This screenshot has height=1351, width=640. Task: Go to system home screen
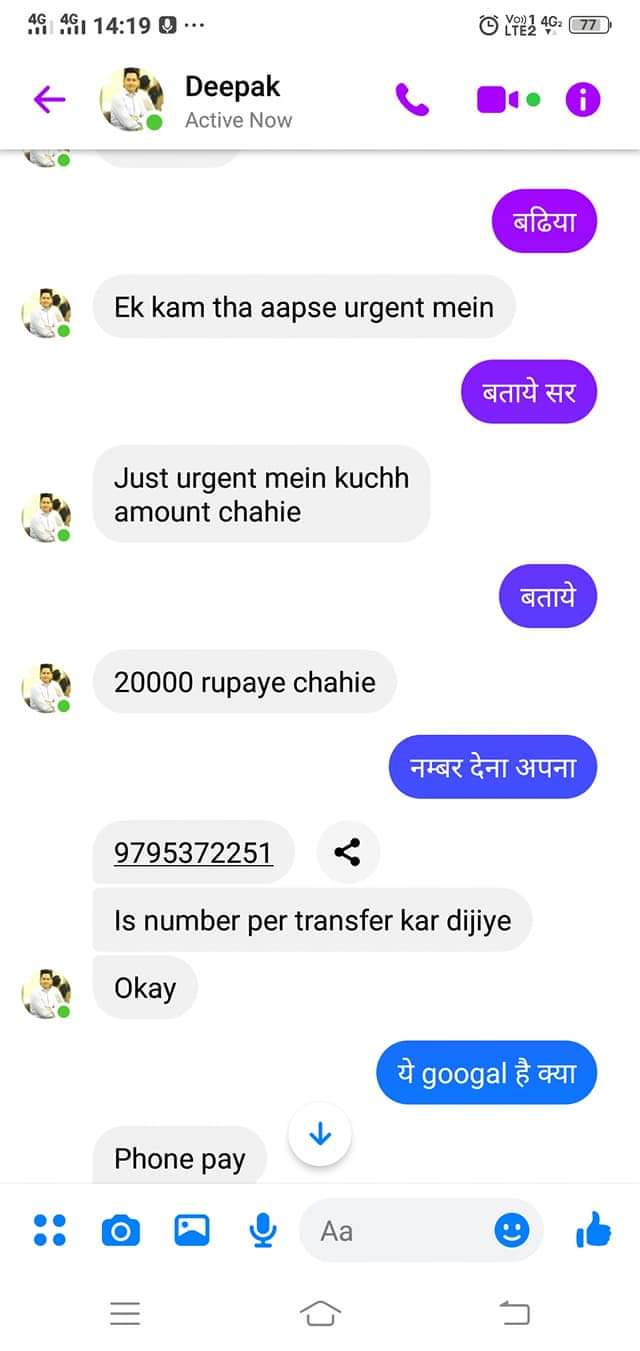point(320,1313)
